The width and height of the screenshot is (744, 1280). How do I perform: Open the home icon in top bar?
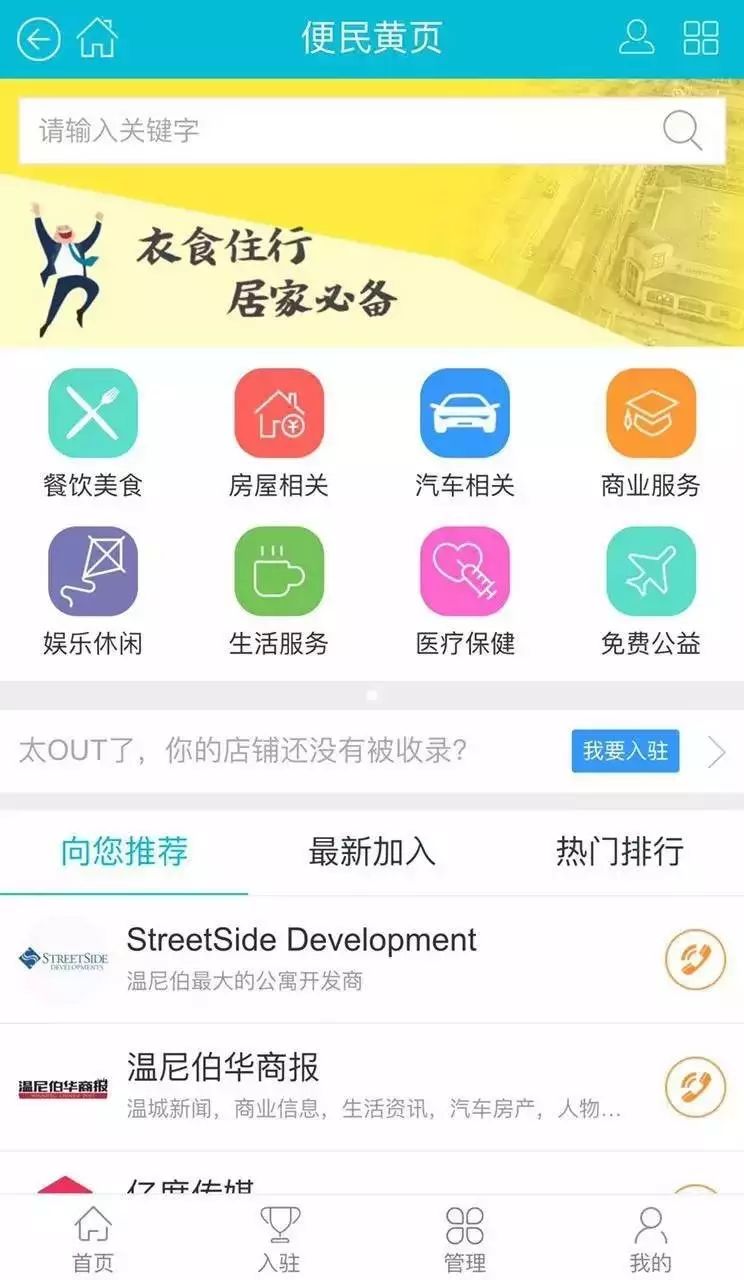97,39
